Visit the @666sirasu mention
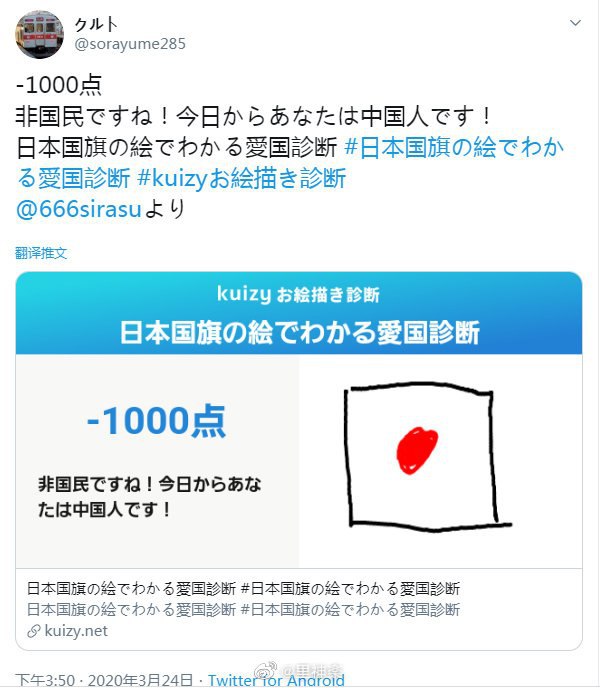The height and width of the screenshot is (688, 600). coord(80,210)
